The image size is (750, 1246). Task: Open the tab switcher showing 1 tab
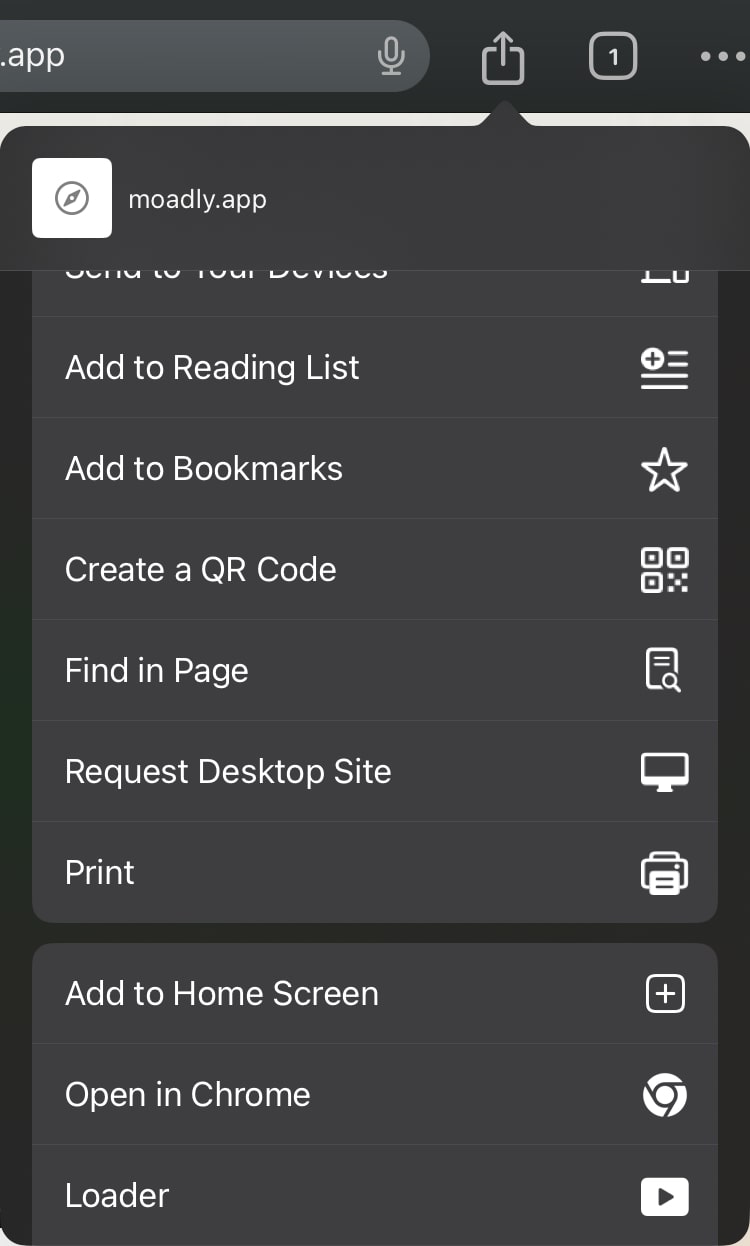coord(613,57)
